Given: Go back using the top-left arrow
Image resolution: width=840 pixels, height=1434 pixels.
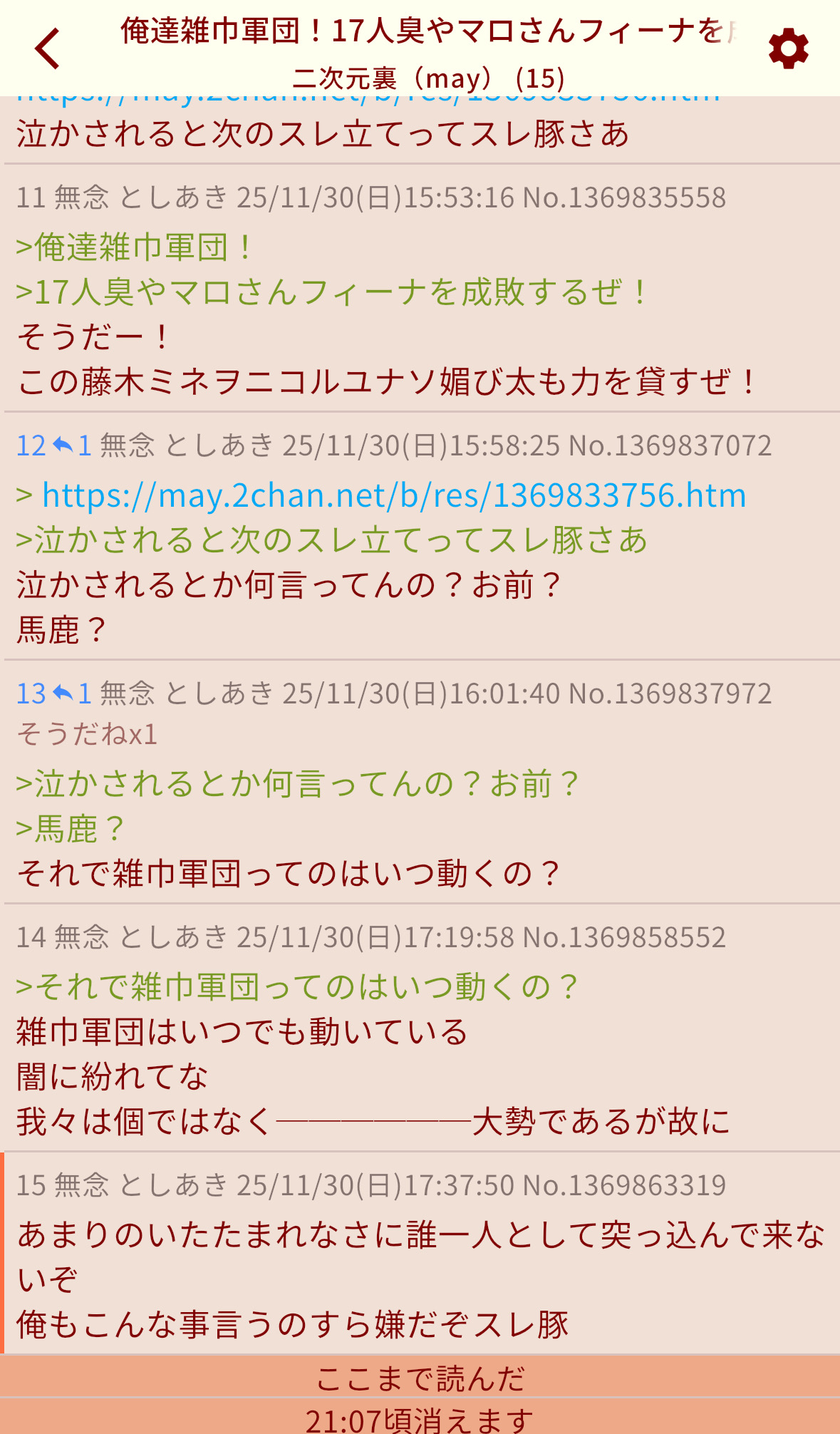Looking at the screenshot, I should tap(47, 48).
